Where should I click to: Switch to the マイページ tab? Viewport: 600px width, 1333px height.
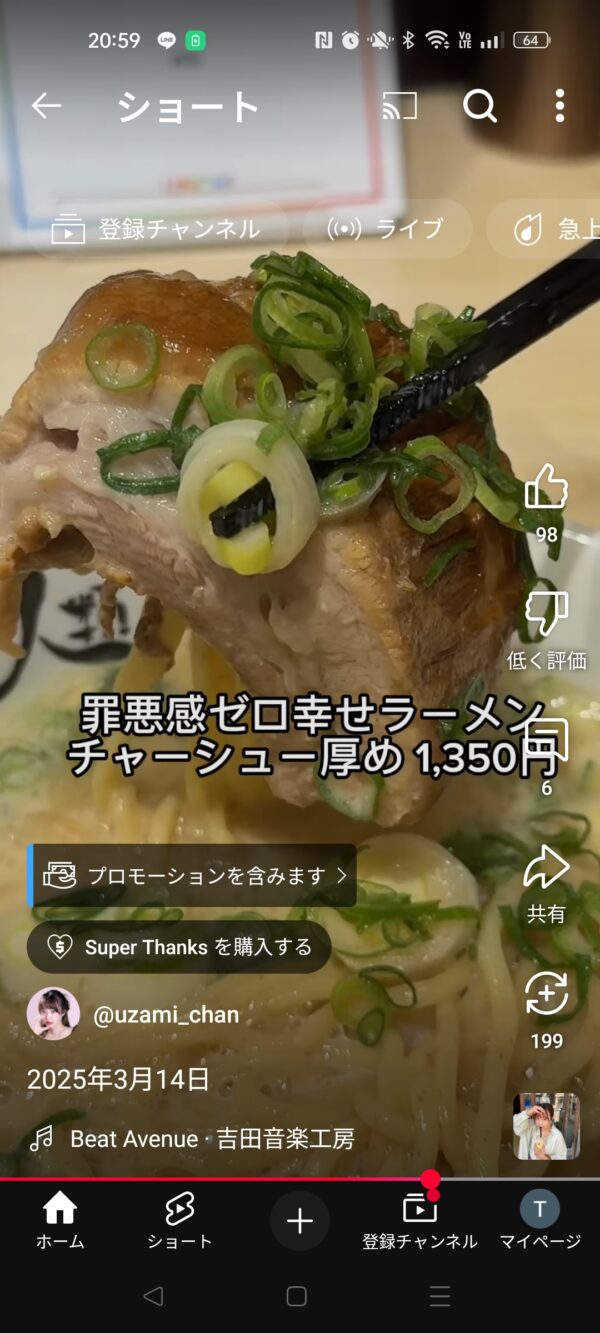[540, 1221]
